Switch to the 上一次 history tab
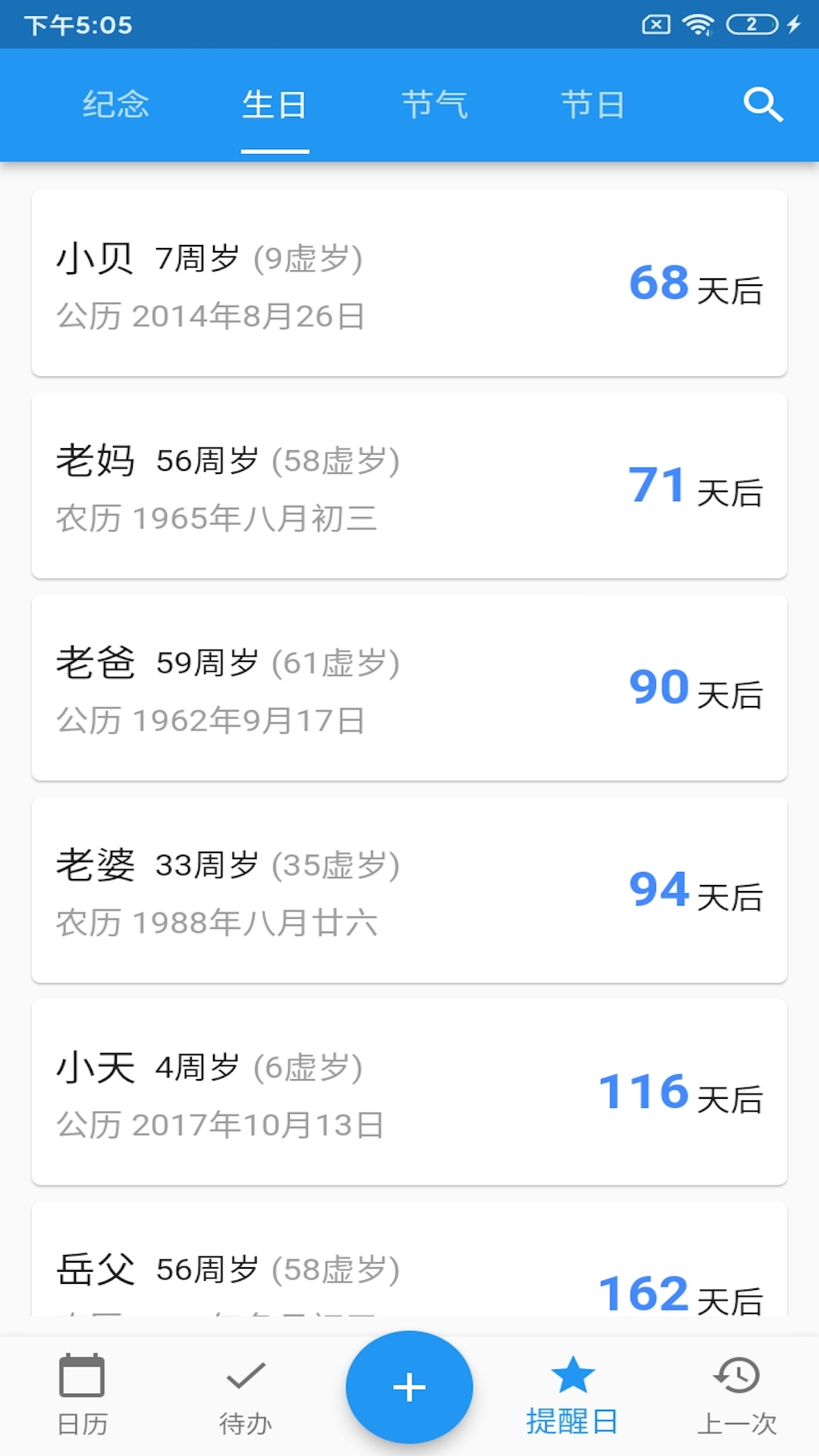This screenshot has height=1456, width=819. [x=736, y=1394]
